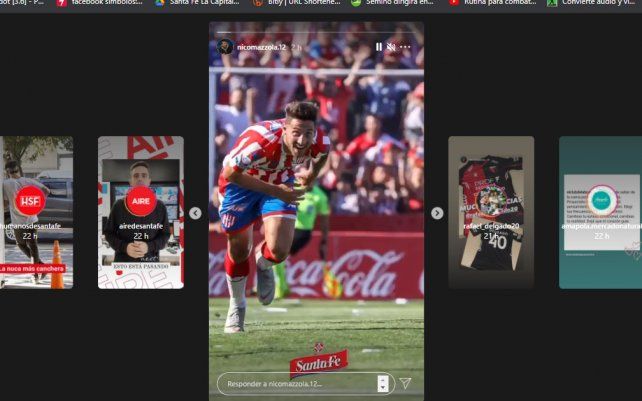Go to the previous story arrow
The image size is (642, 401).
[195, 213]
